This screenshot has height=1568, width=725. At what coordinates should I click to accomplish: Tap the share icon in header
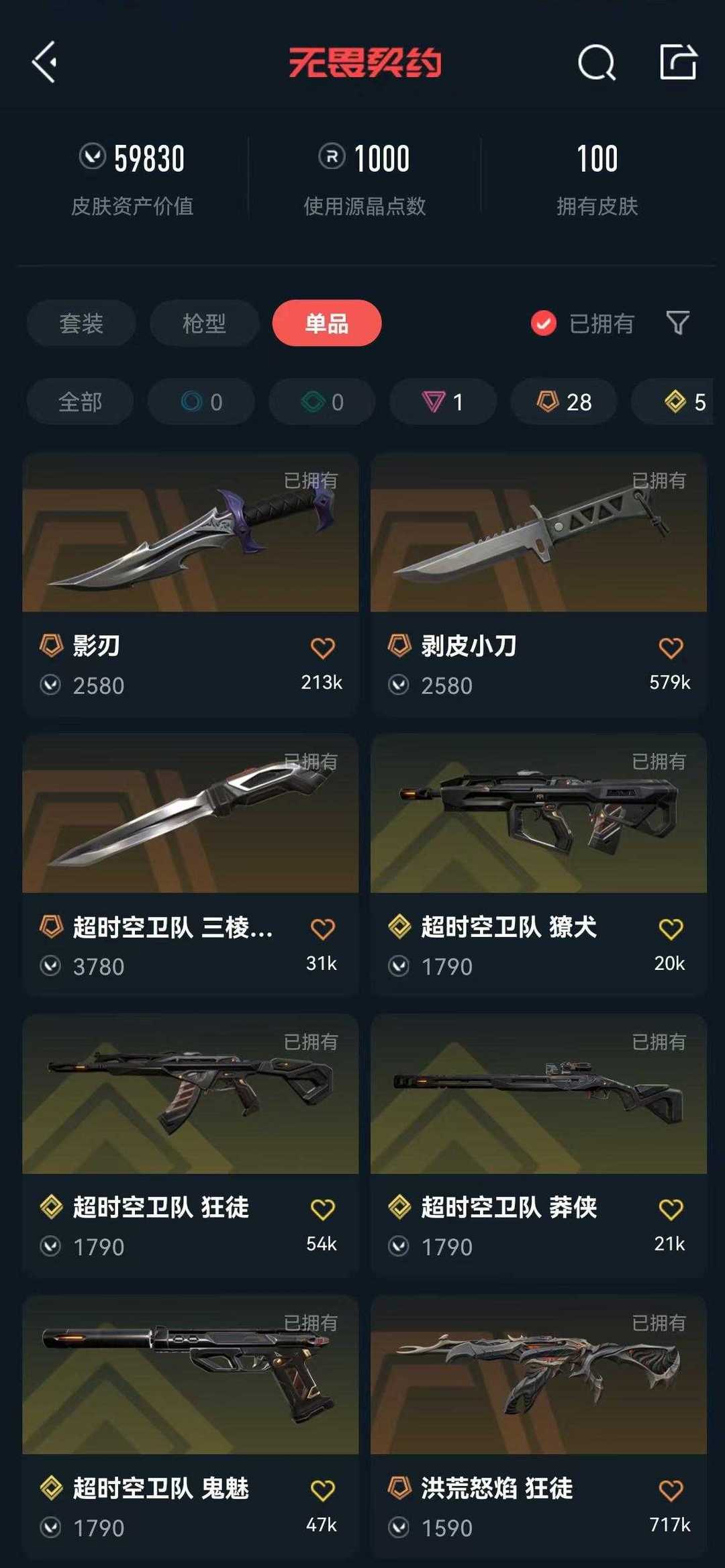click(x=678, y=62)
